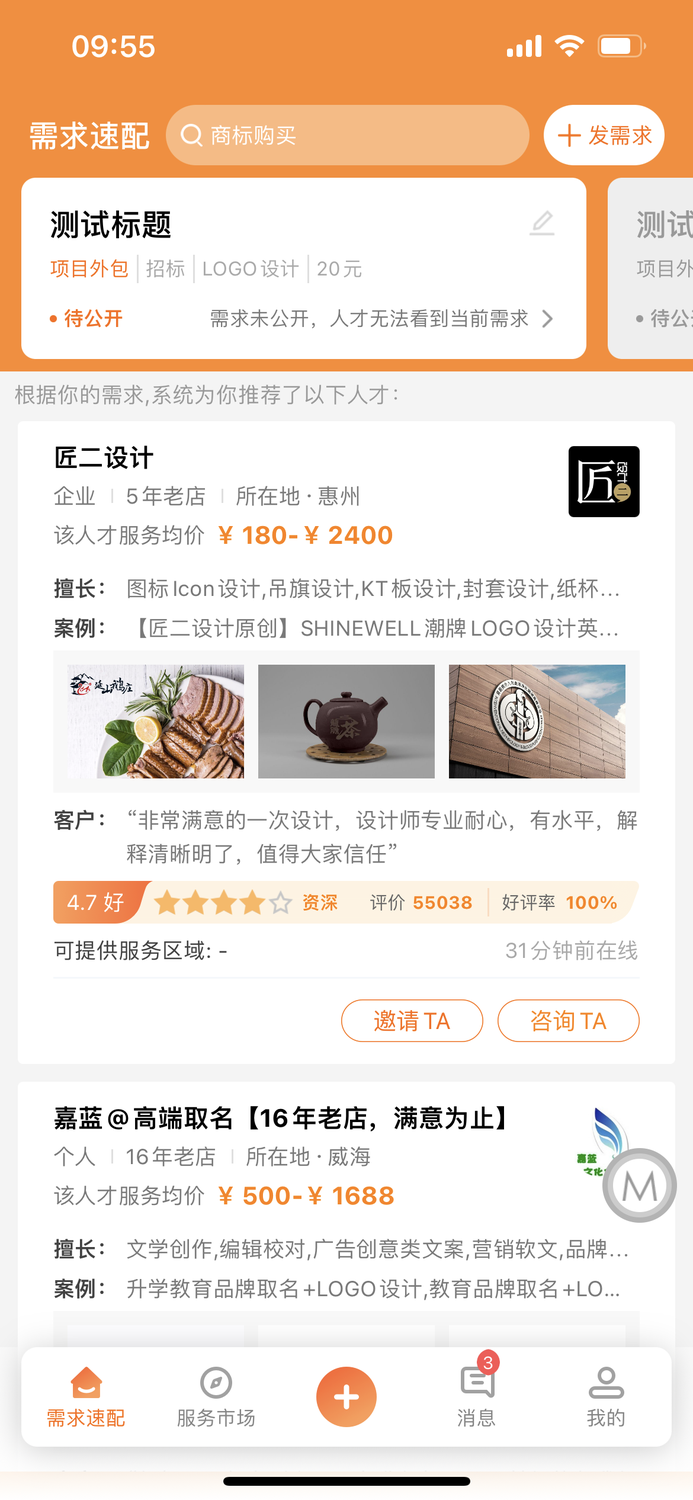Open the 消息 tab
Screen dimensions: 693x1500
pos(476,1397)
